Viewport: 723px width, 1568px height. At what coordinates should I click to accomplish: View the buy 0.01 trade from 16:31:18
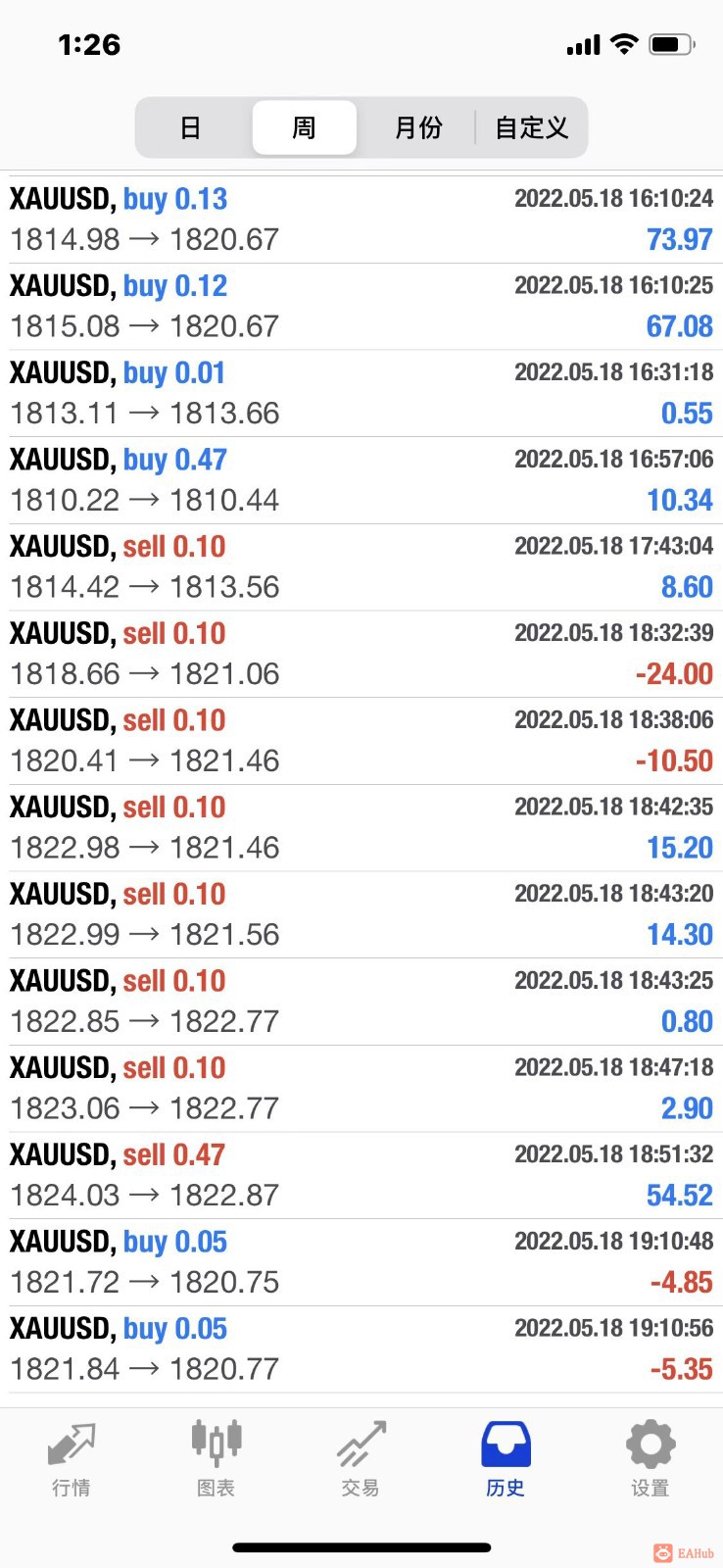click(x=361, y=393)
